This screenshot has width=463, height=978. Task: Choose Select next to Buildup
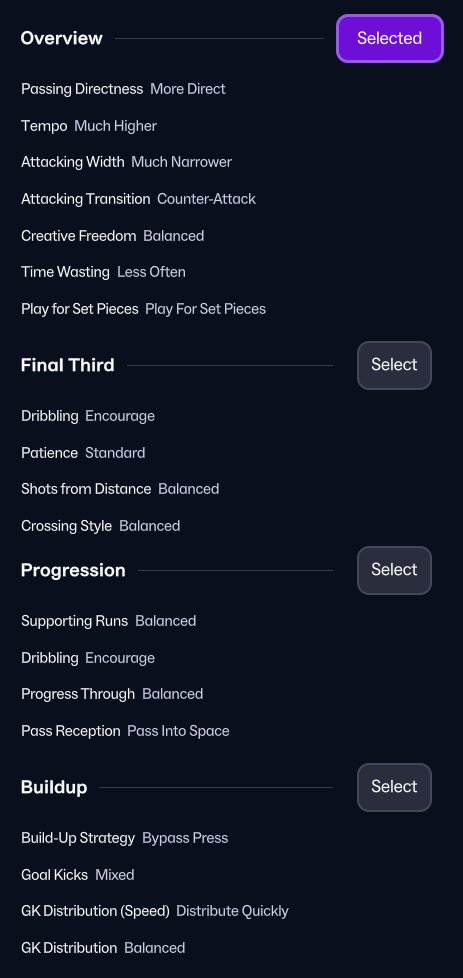tap(394, 787)
